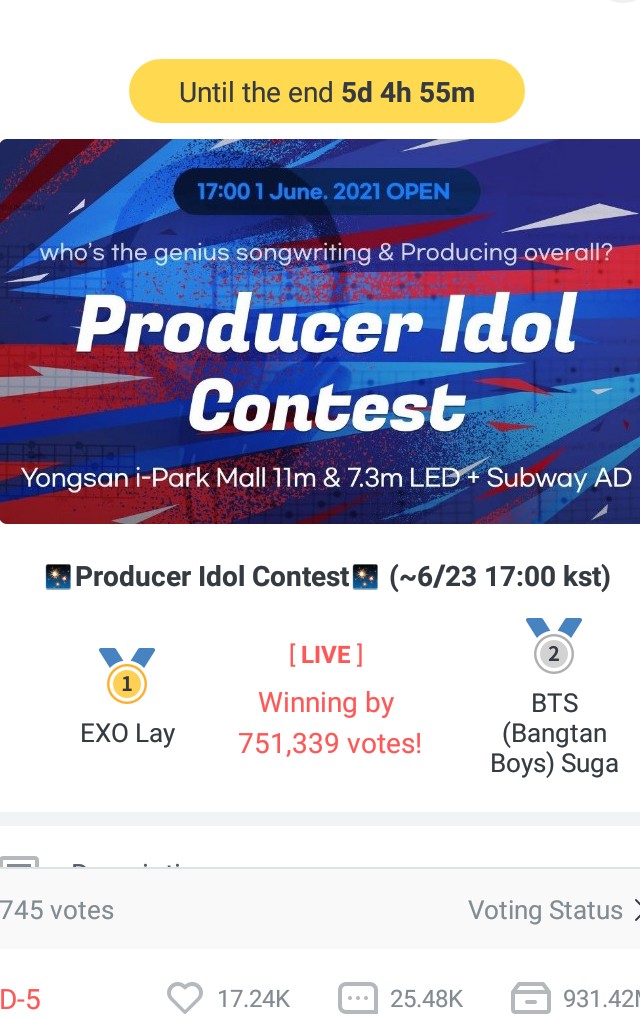Open the Producer Idol Contest banner

320,331
